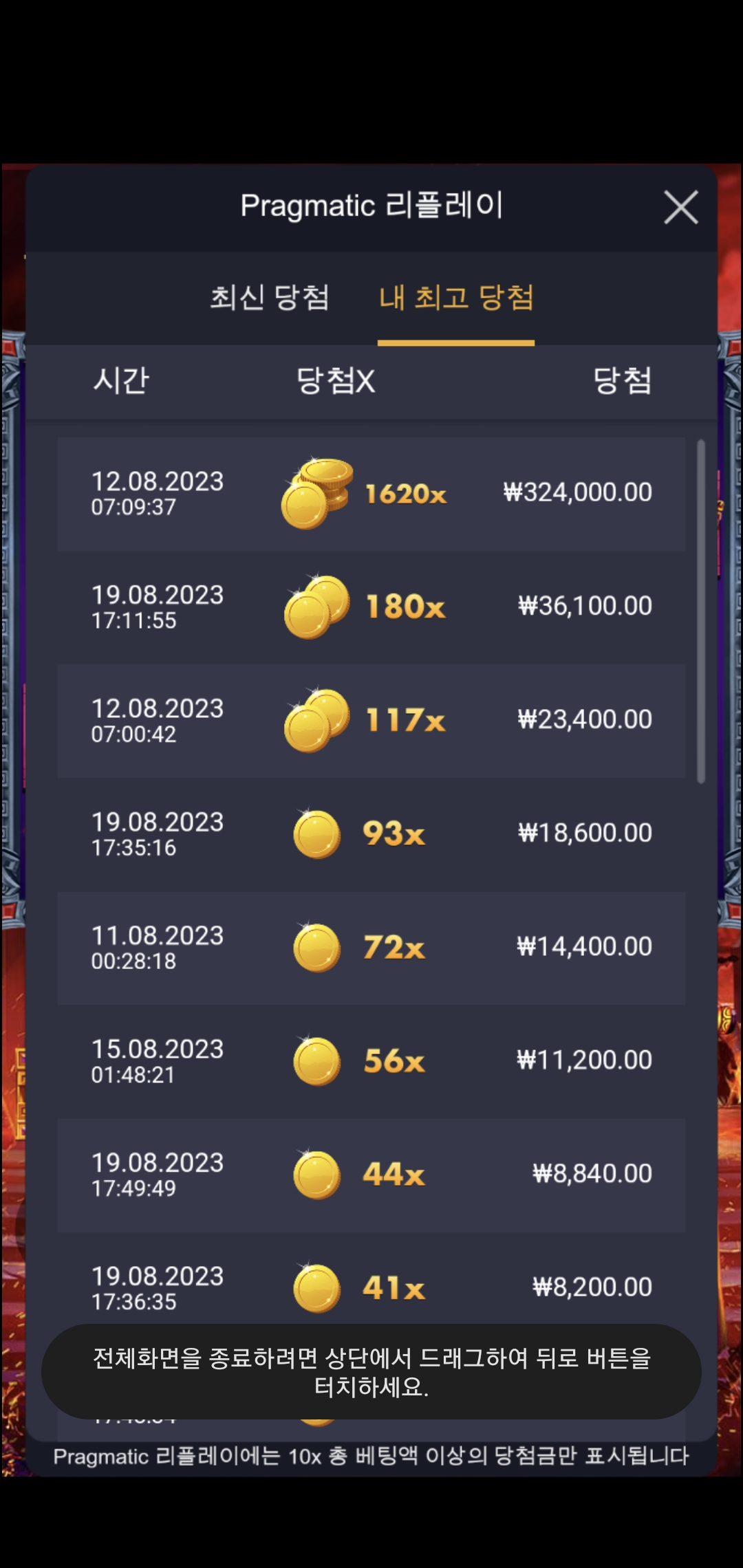This screenshot has height=1568, width=743.
Task: Open the 56x win replay
Action: pyautogui.click(x=371, y=1061)
